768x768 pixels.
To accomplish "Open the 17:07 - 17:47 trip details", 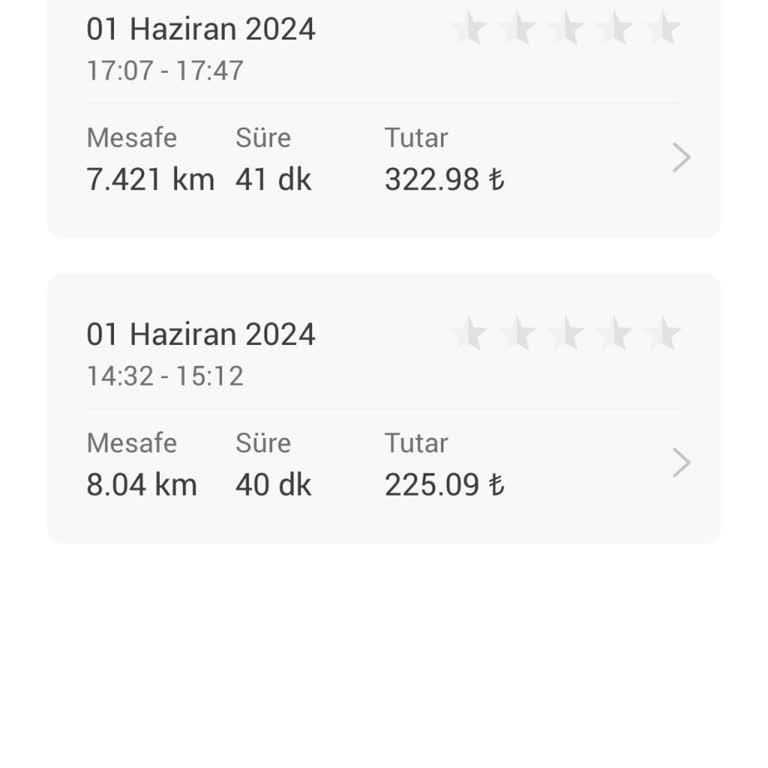I will pos(681,158).
